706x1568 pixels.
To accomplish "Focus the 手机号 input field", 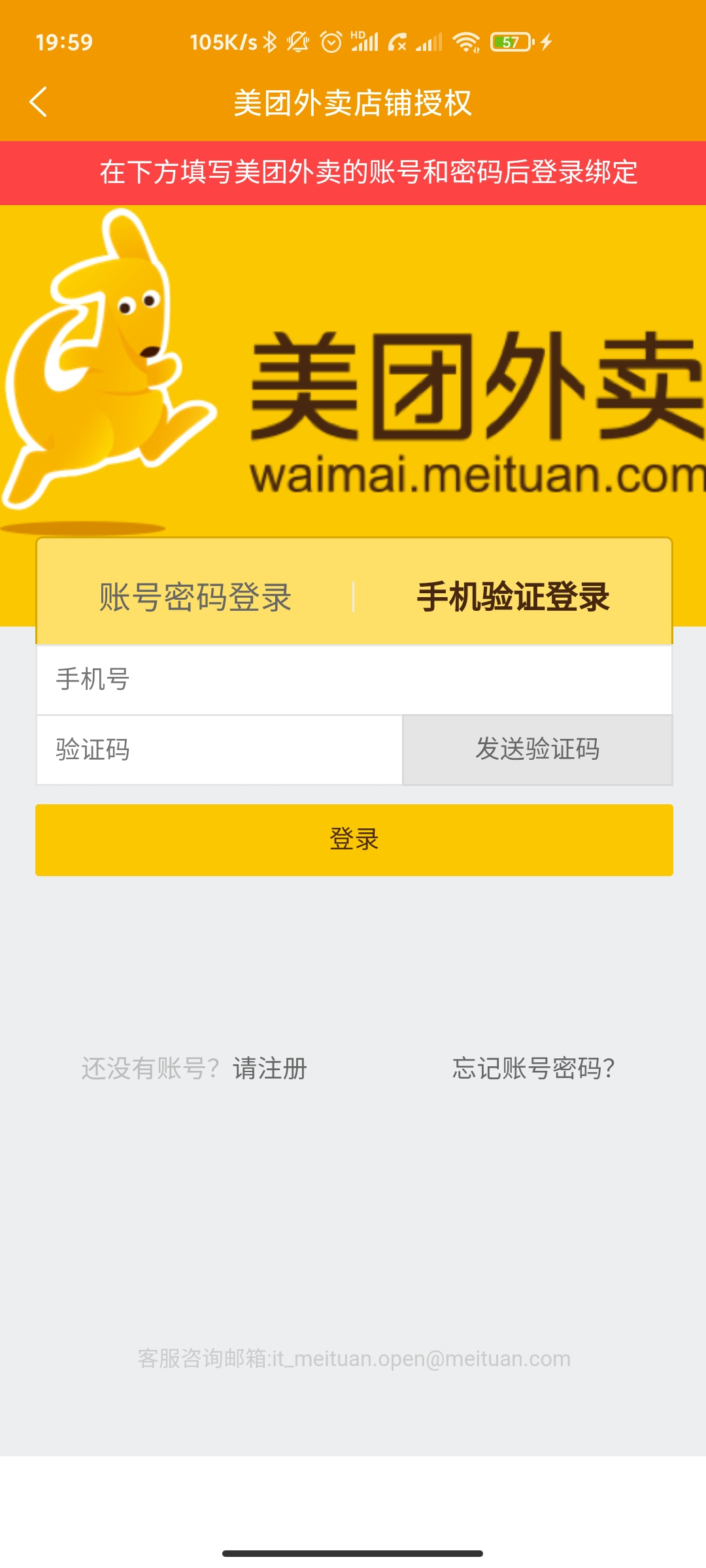I will click(x=354, y=679).
